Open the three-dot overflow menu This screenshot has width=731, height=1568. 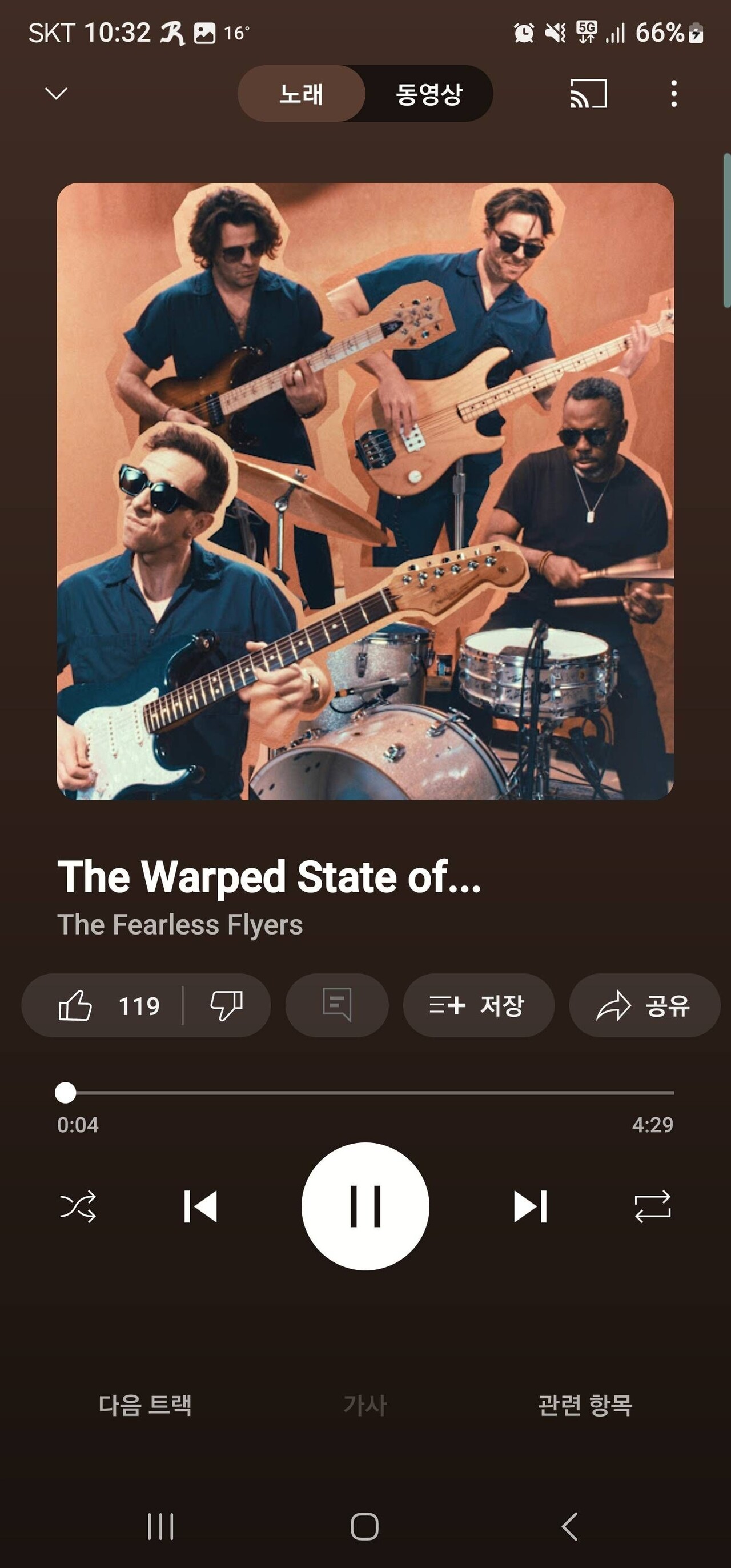(673, 94)
